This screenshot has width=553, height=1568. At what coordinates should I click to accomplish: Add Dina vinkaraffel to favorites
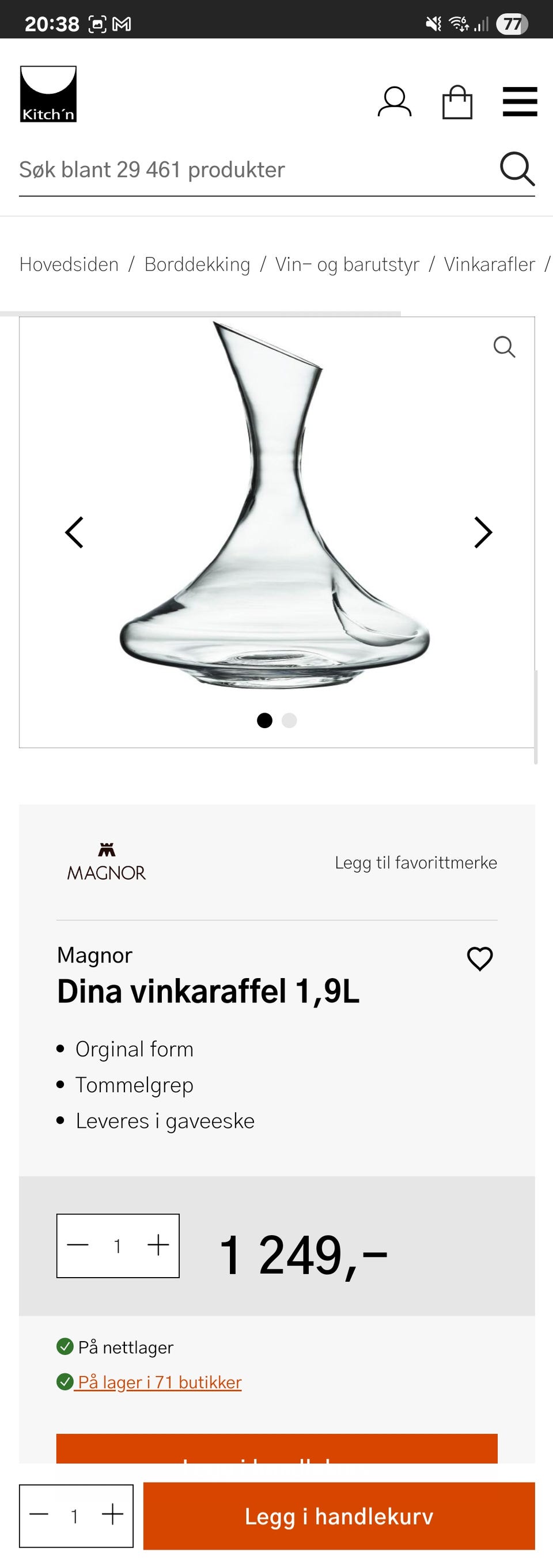point(479,959)
